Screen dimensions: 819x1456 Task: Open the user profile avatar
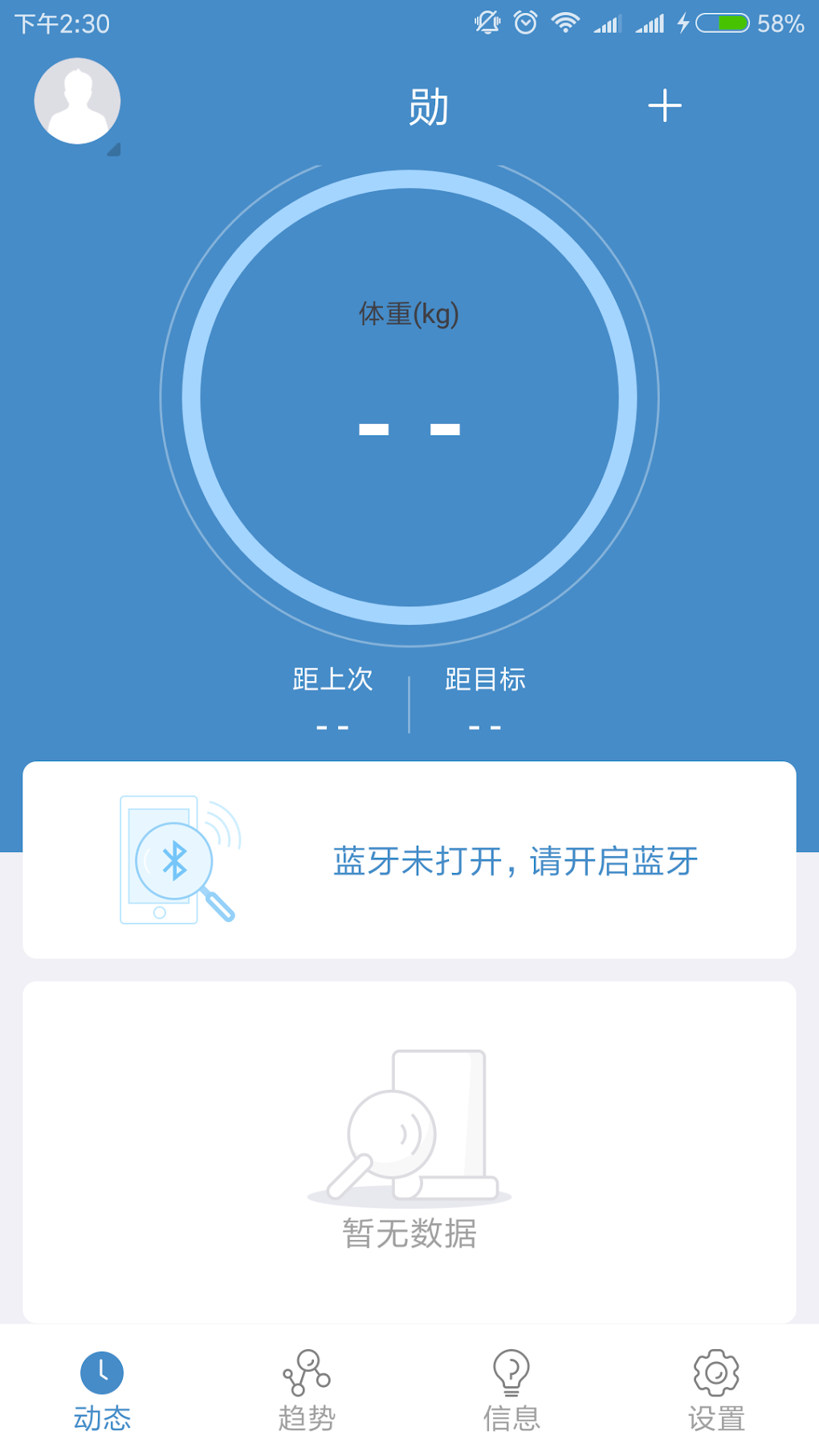click(77, 102)
